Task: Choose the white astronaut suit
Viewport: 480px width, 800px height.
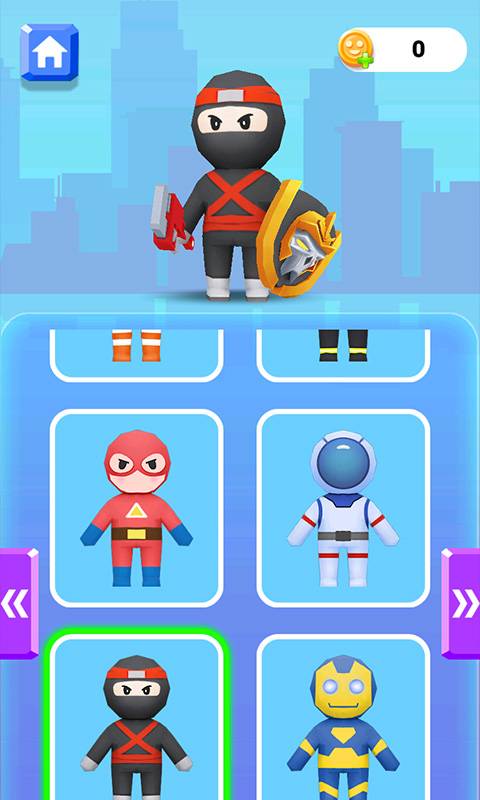Action: (x=343, y=508)
